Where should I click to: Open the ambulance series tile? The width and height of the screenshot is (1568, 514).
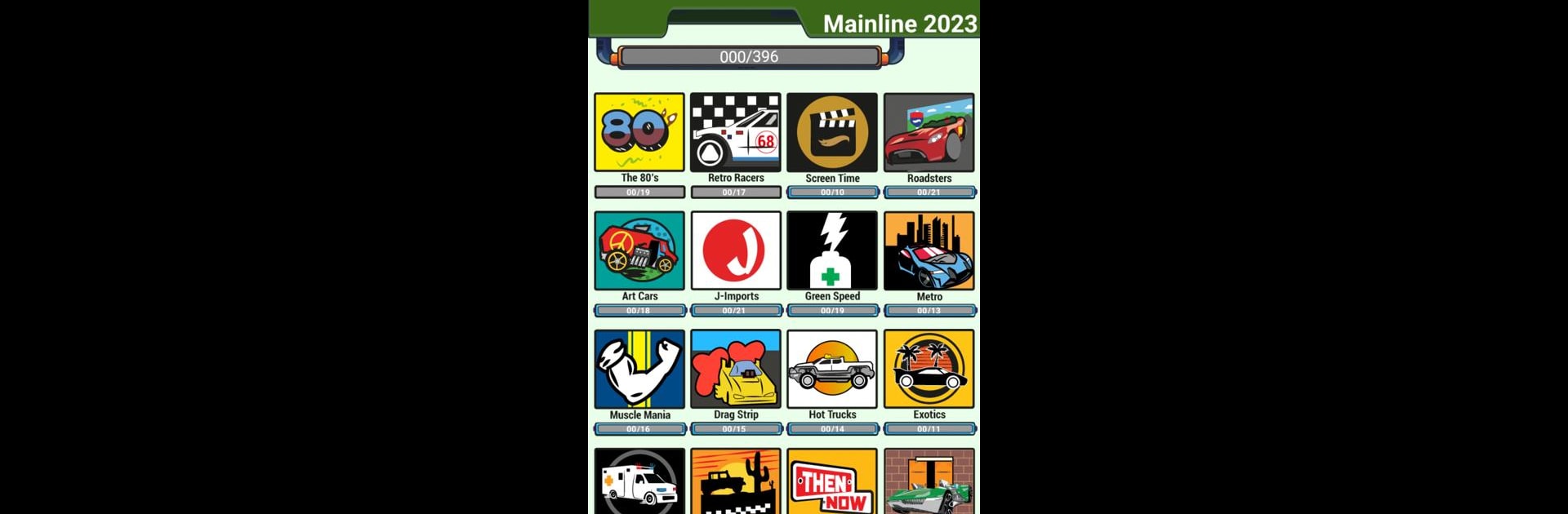(639, 481)
